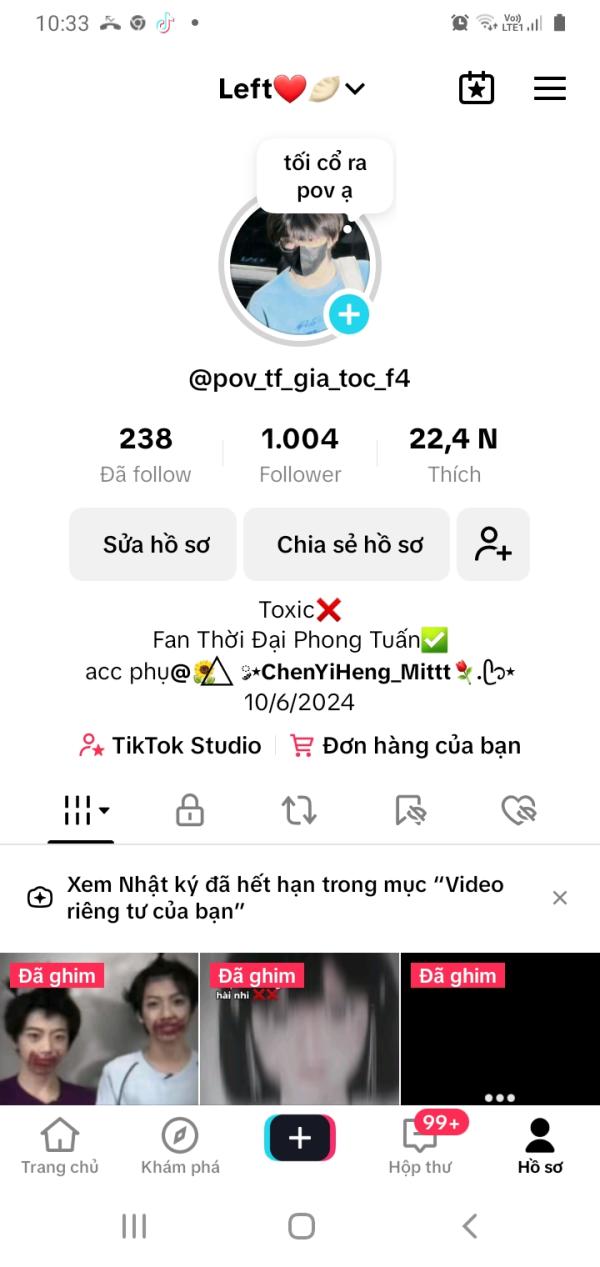Open the calendar star icon
The height and width of the screenshot is (1267, 600).
click(x=476, y=88)
